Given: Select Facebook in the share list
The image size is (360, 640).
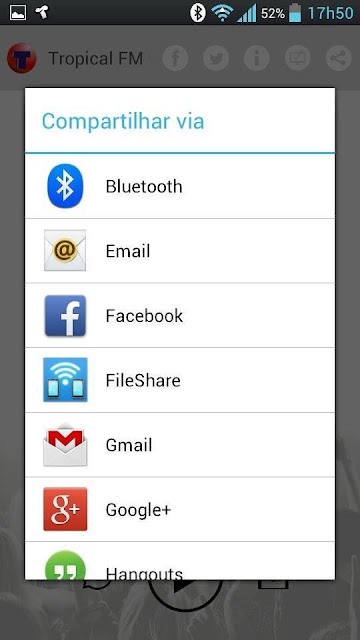Looking at the screenshot, I should point(180,316).
